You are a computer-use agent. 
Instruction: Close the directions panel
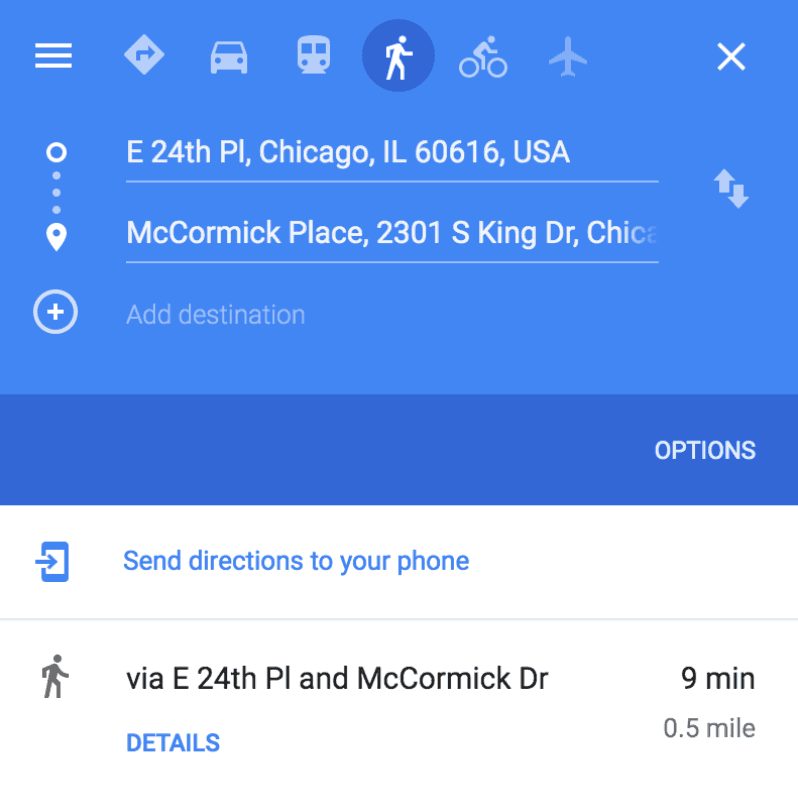pyautogui.click(x=732, y=56)
